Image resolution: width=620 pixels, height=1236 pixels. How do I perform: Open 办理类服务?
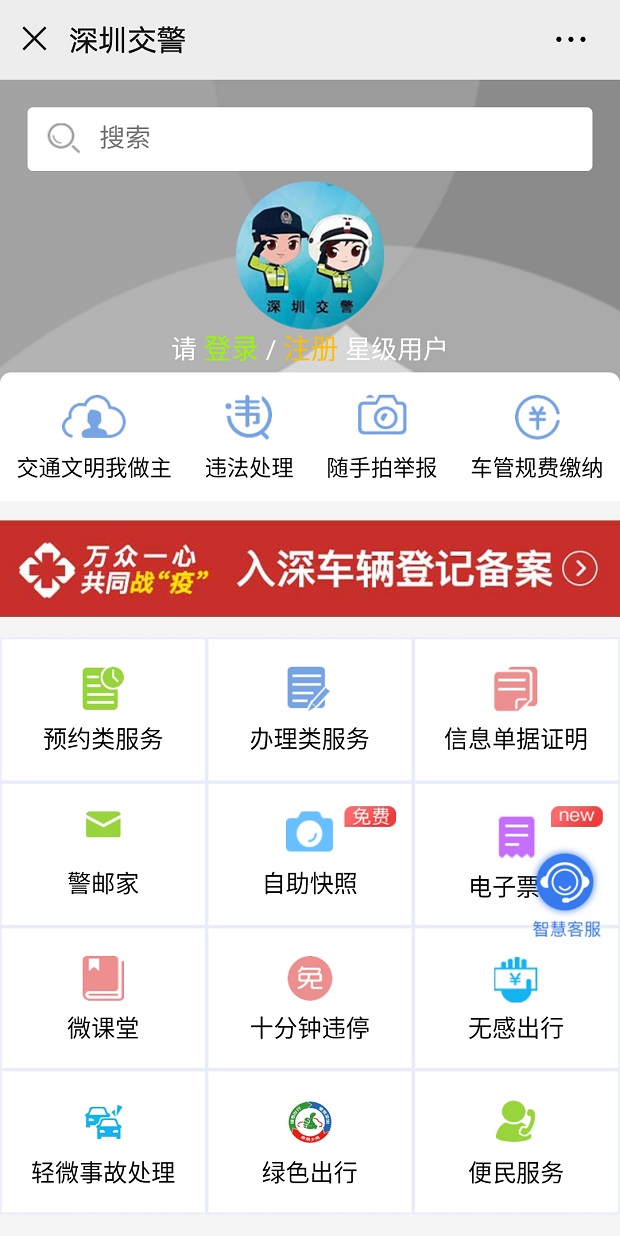309,710
